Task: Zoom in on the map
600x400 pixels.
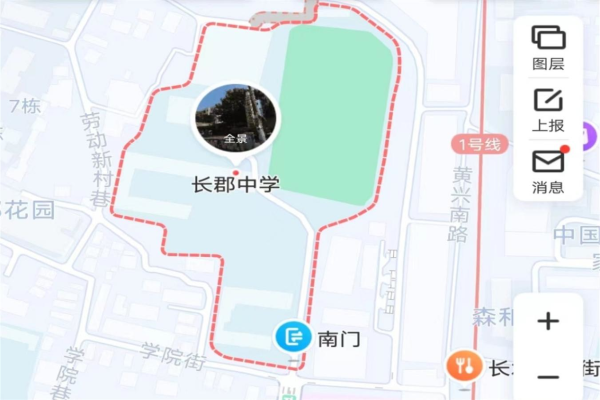Action: click(x=548, y=321)
